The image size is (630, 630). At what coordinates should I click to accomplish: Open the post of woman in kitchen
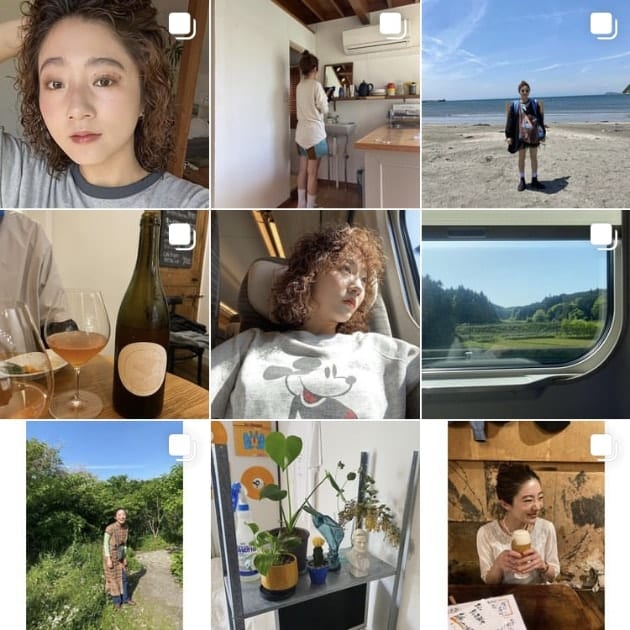click(315, 104)
